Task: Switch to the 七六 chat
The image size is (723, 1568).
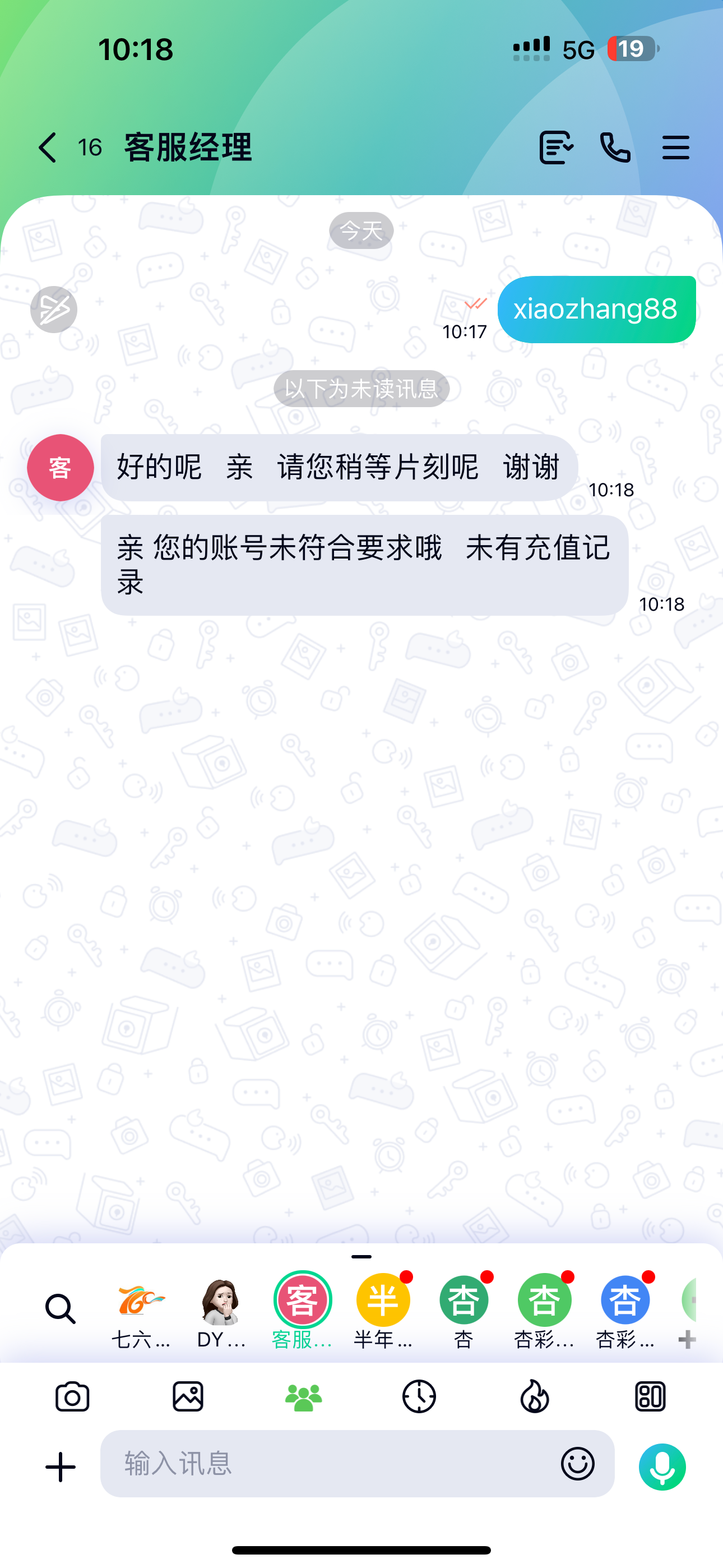Action: pos(141,1309)
